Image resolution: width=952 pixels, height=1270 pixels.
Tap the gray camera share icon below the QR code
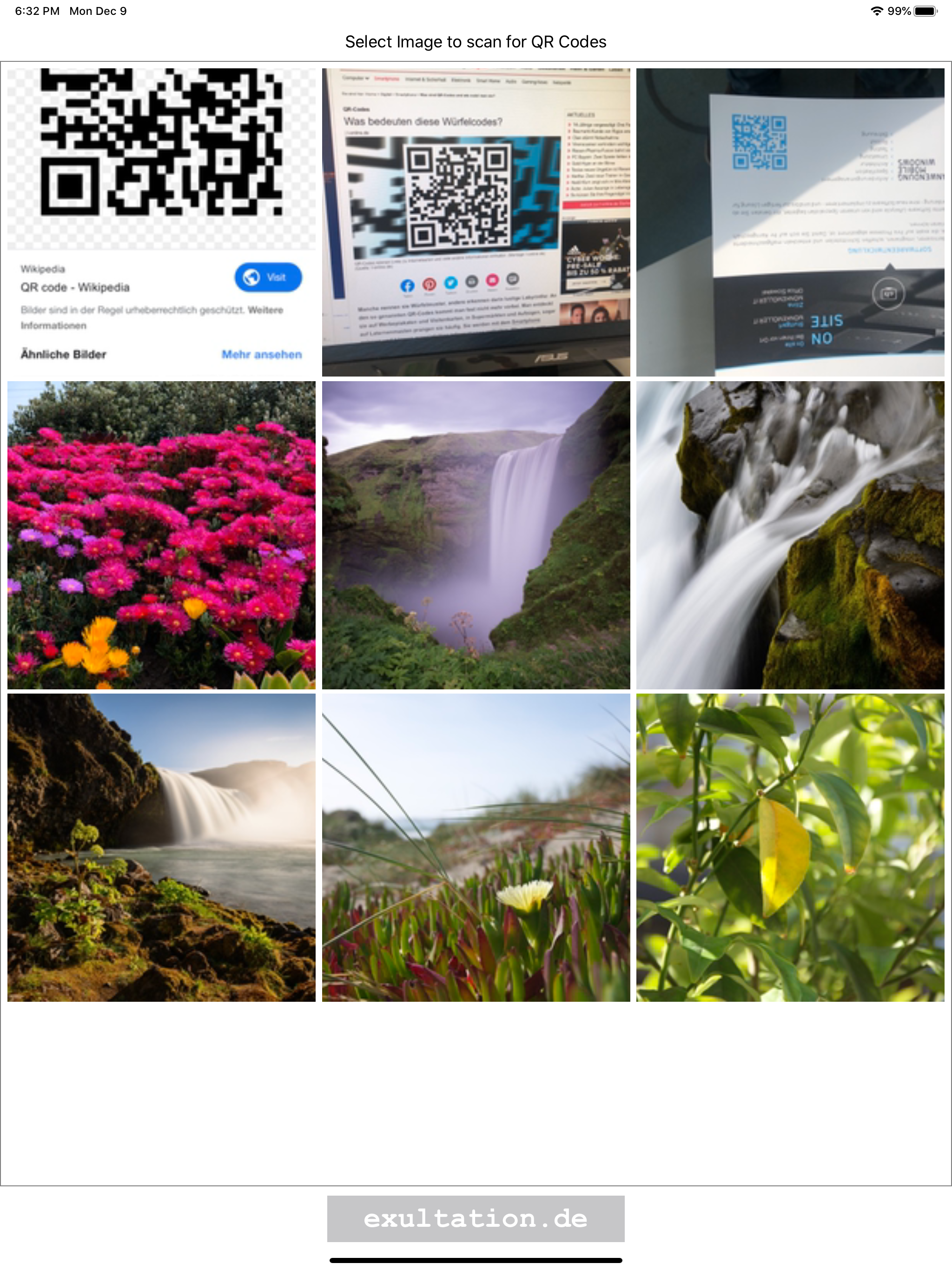pyautogui.click(x=472, y=281)
